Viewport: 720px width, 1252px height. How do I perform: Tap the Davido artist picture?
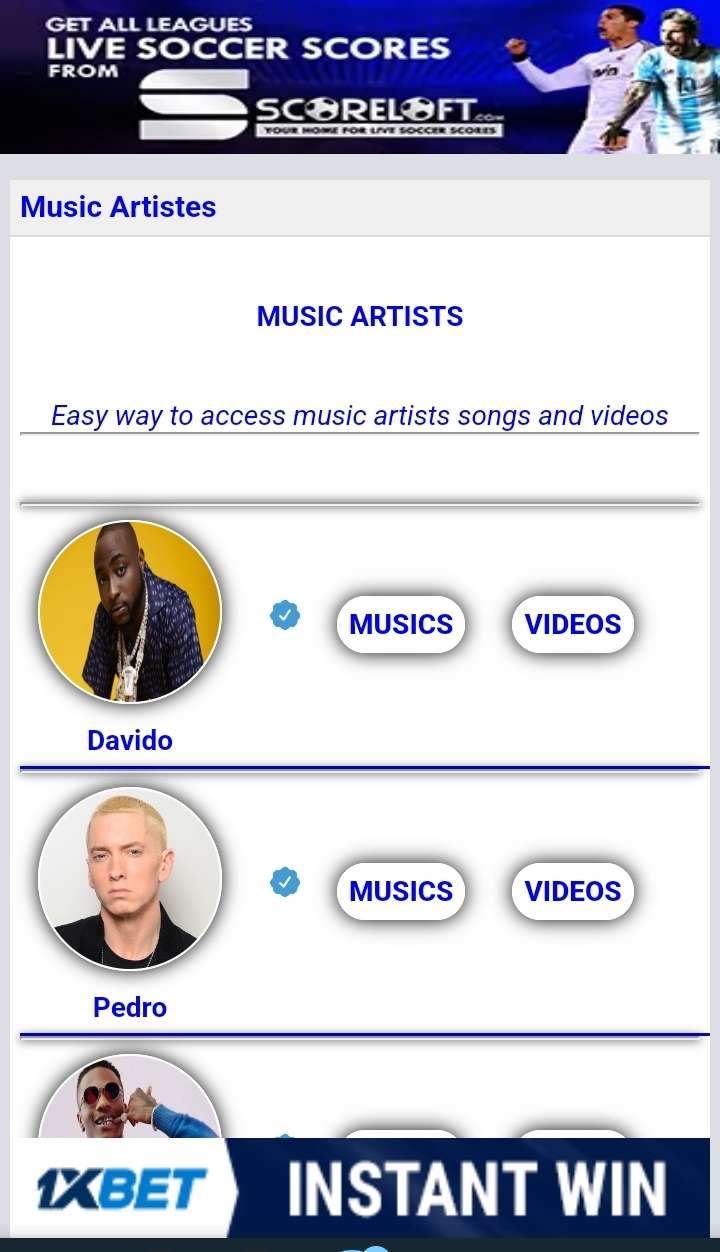(130, 611)
